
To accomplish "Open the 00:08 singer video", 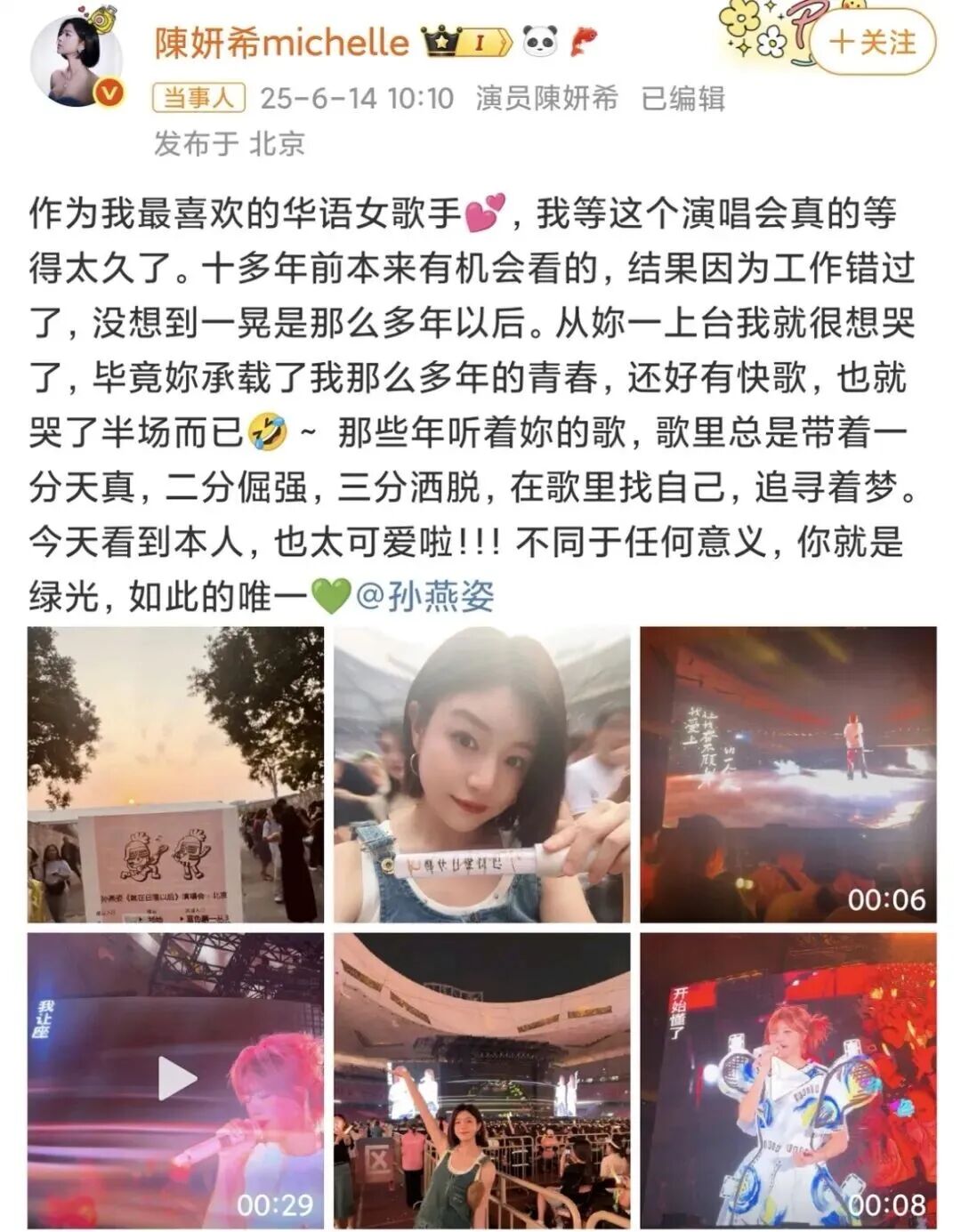I will coord(788,1080).
